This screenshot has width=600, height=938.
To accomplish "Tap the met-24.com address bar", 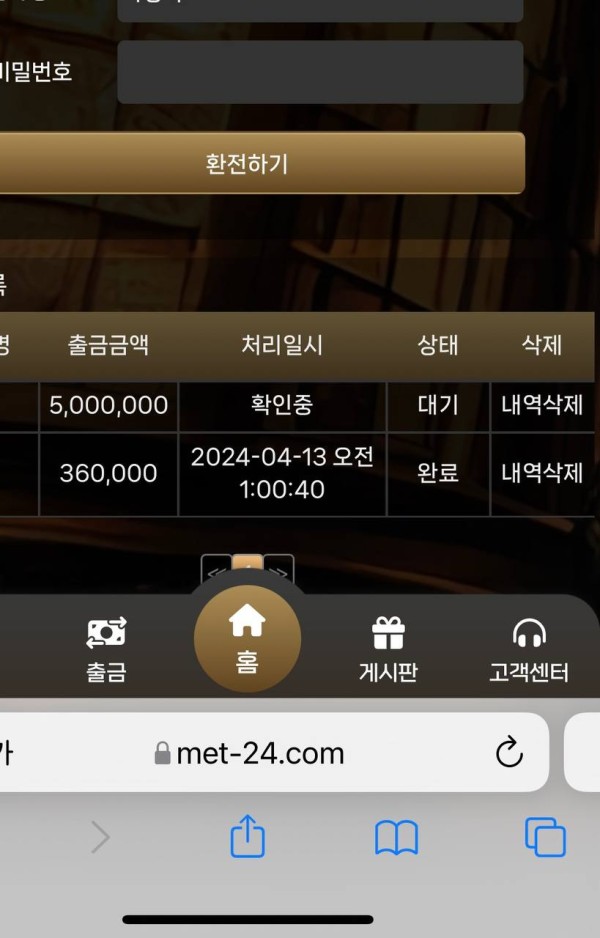I will (x=260, y=753).
